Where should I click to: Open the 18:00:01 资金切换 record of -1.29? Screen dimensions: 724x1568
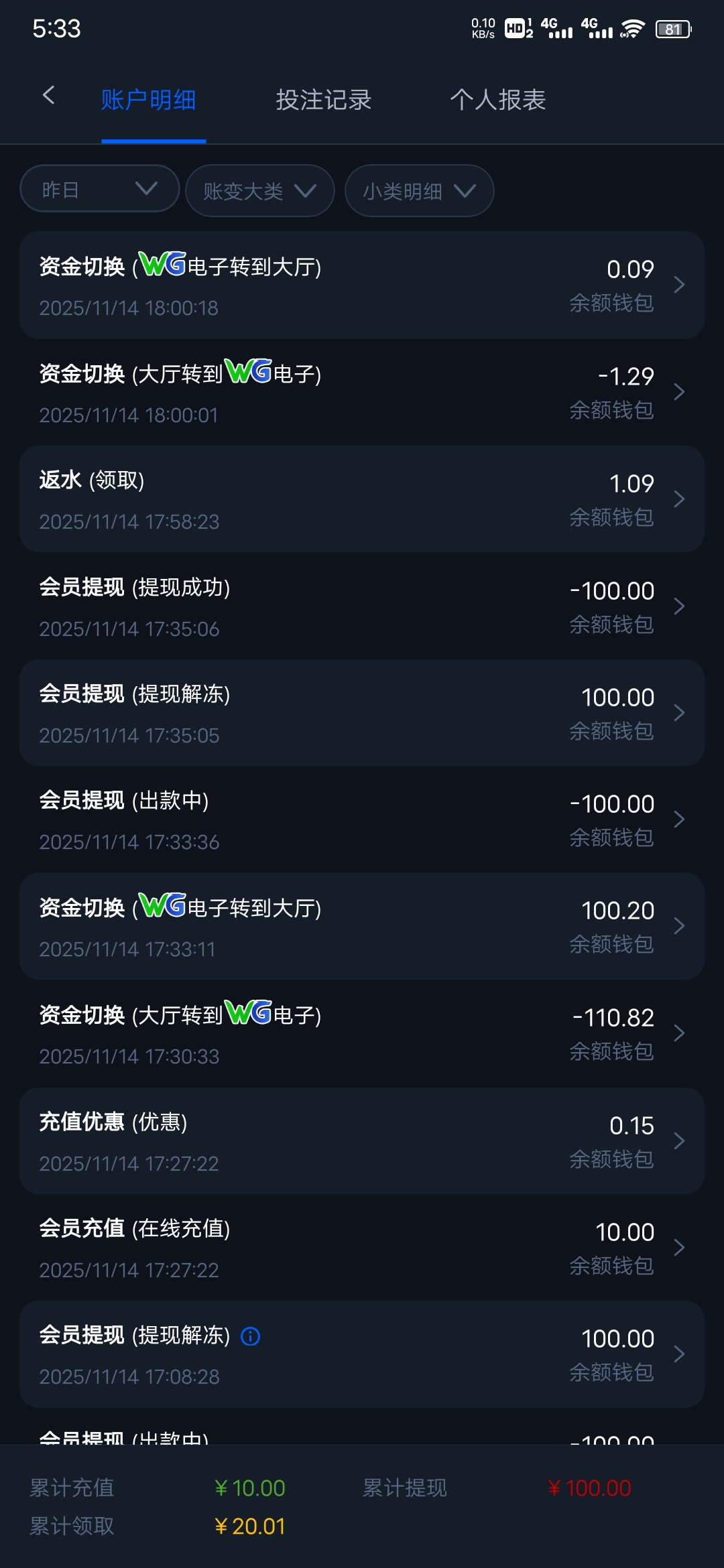coord(362,393)
